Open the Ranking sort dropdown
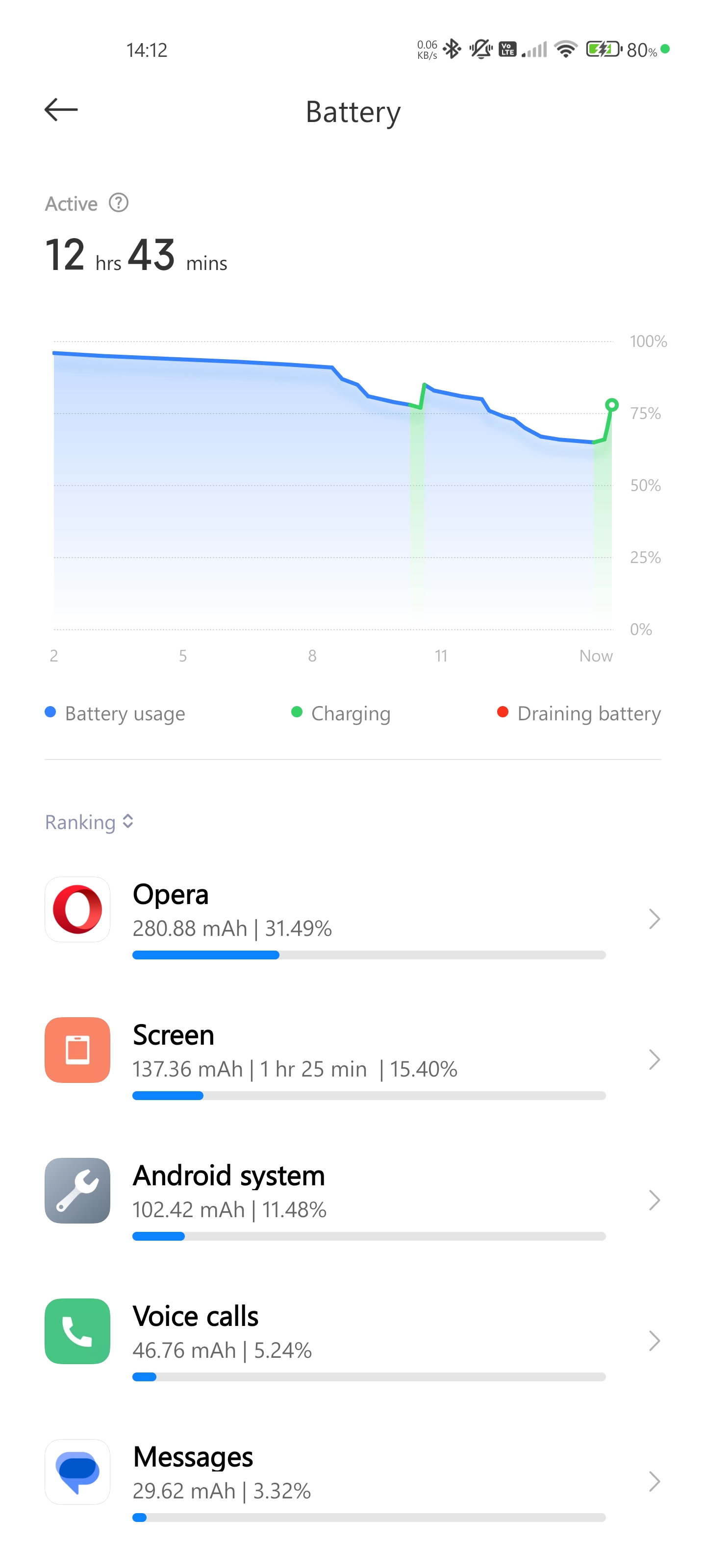Screen dimensions: 706x1568 coord(90,822)
